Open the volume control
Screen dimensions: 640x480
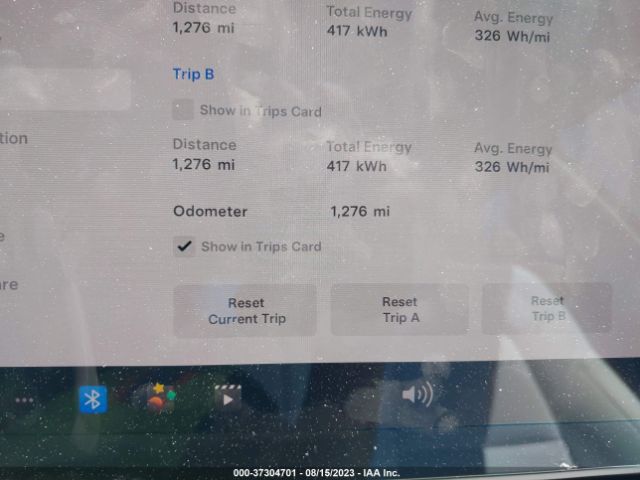click(x=416, y=394)
